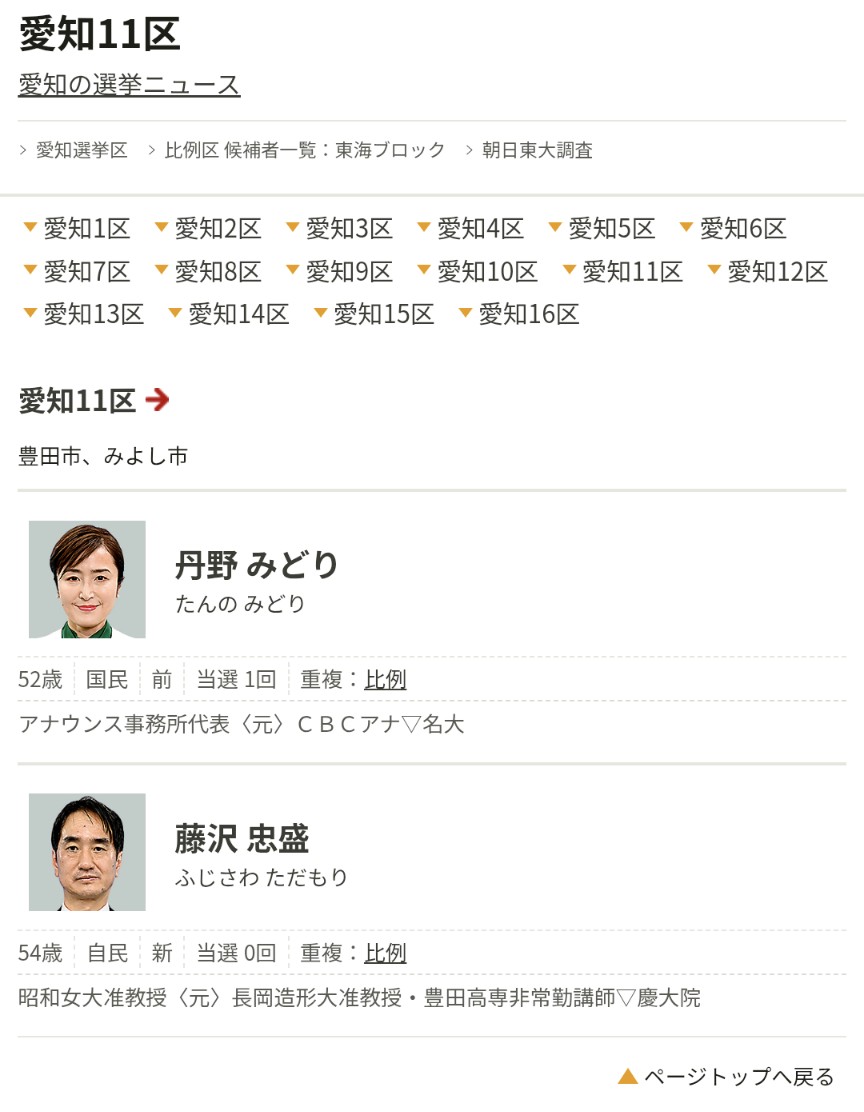Jump to 愛知9区 section
The image size is (864, 1112).
[x=348, y=272]
